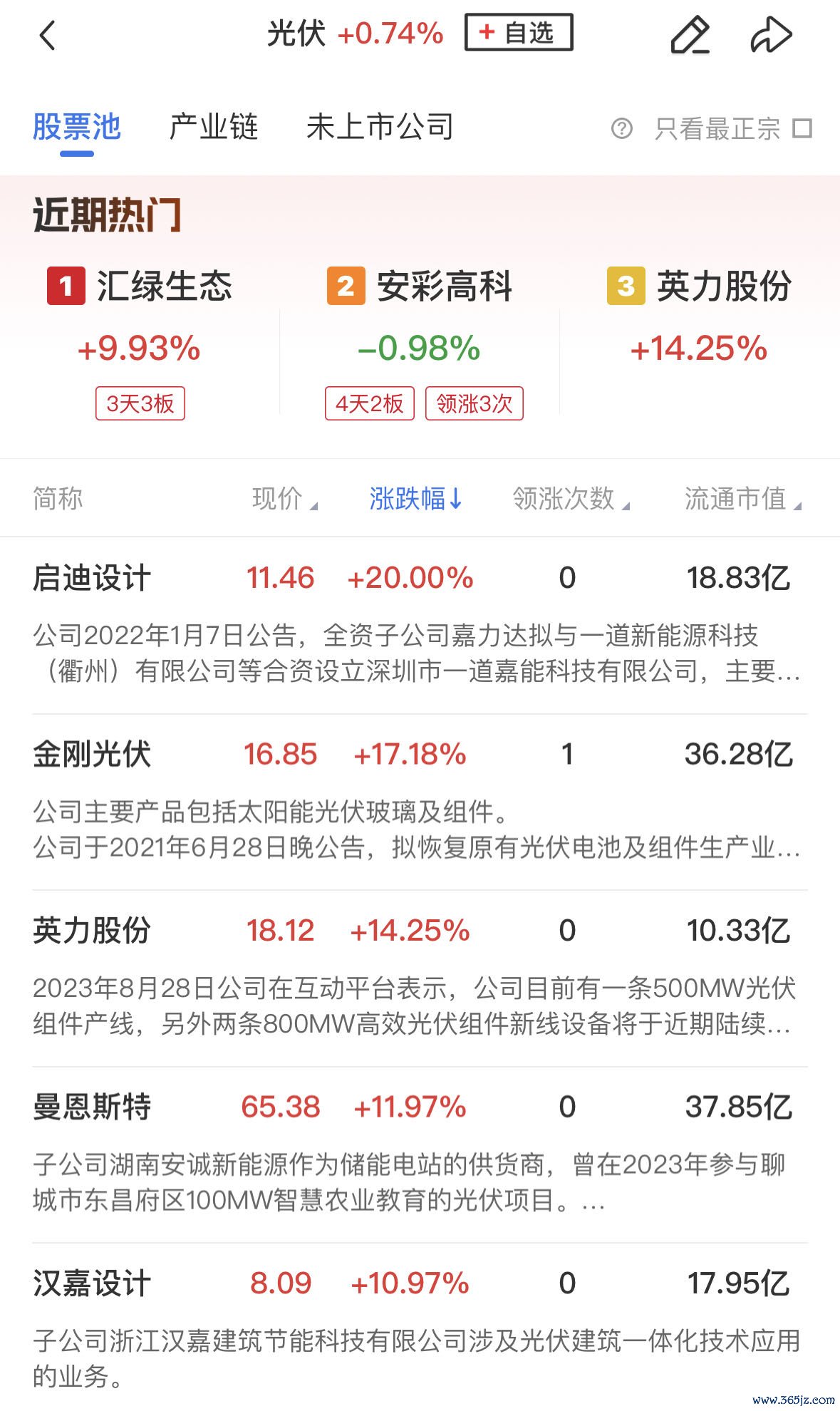
Task: Switch to the 未上市公司 tab
Action: 380,128
